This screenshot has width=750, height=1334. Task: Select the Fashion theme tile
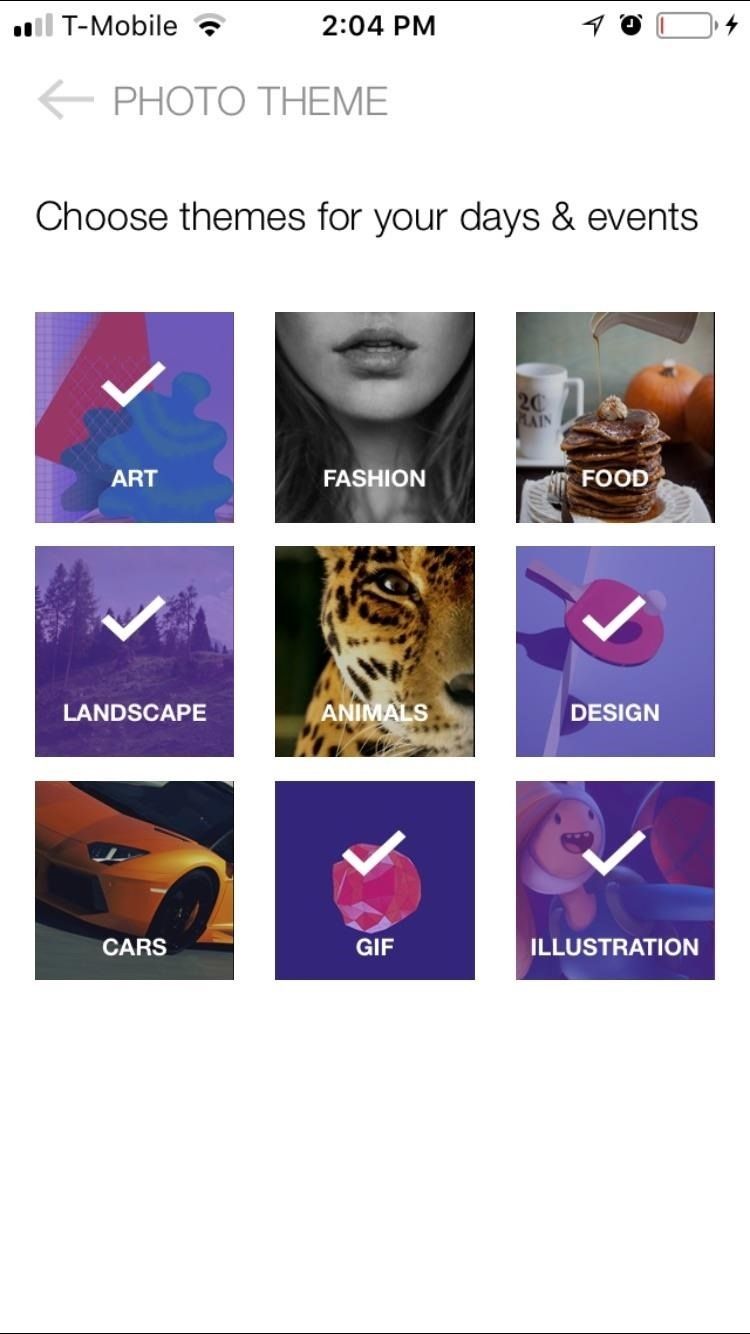click(x=374, y=417)
